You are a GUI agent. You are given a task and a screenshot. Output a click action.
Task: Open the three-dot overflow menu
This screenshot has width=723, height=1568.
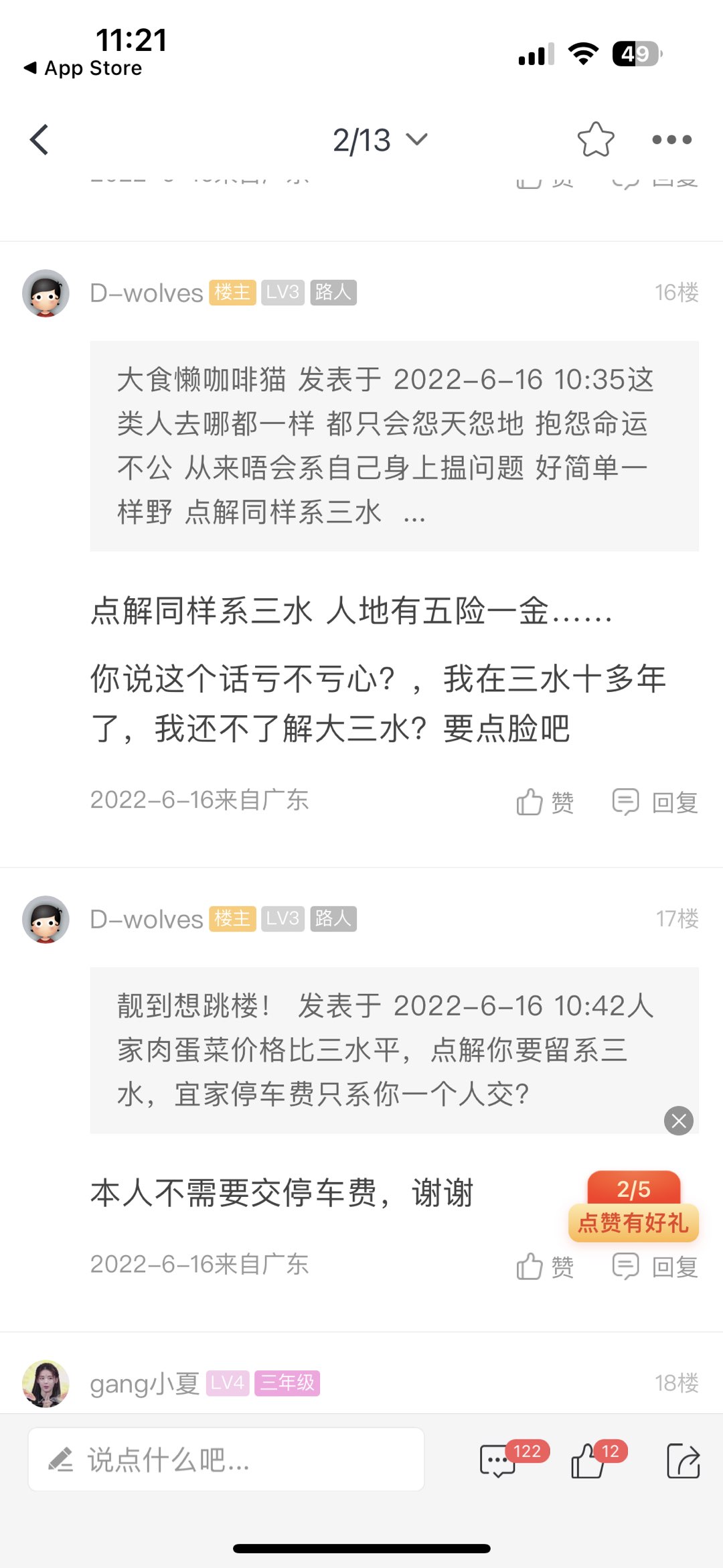click(x=672, y=140)
